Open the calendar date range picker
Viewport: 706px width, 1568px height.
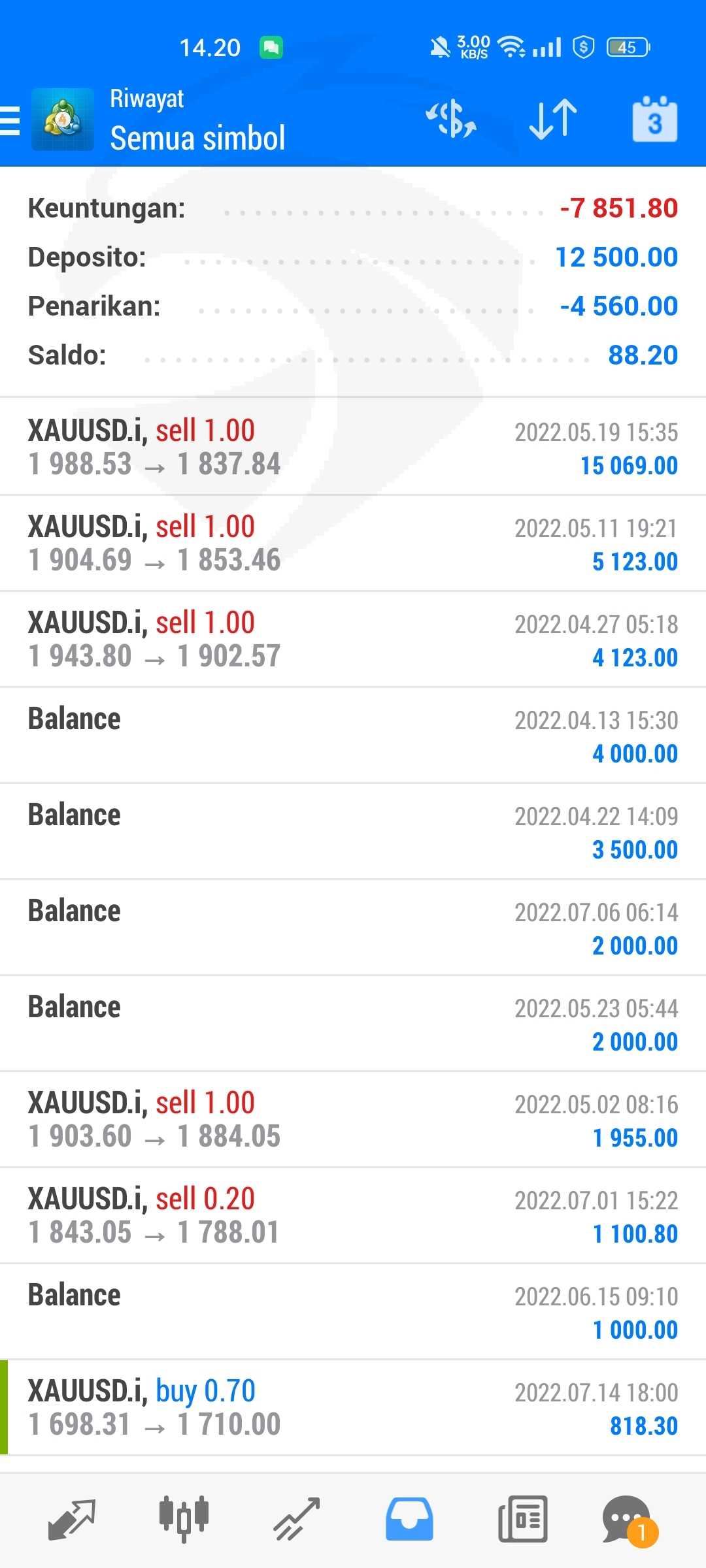654,119
